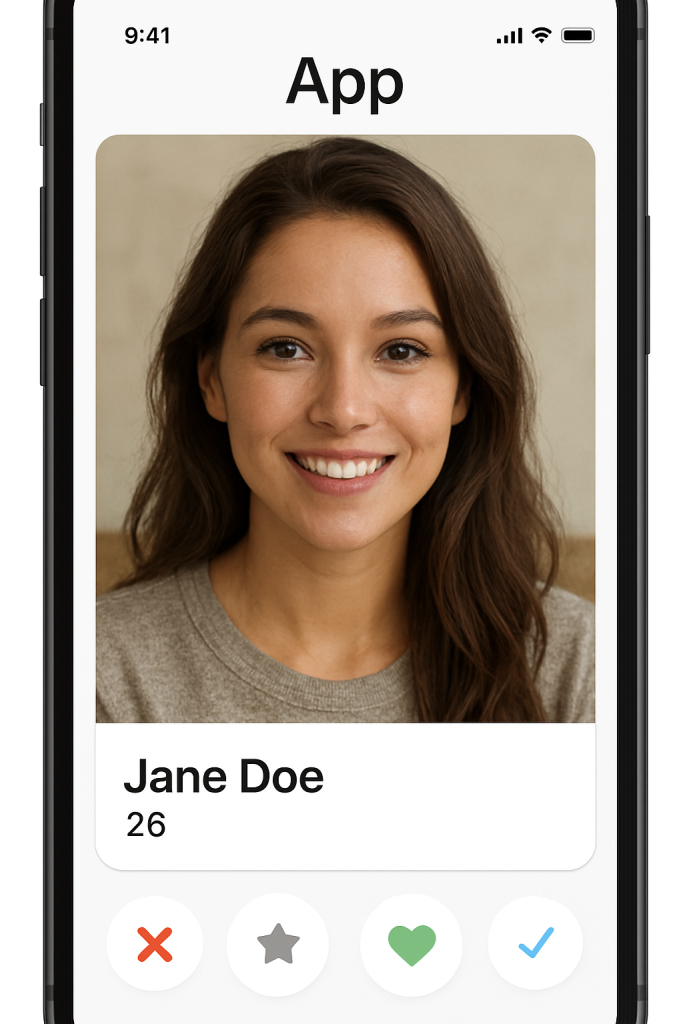
Task: Reject Jane Doe with the red X
Action: 155,944
